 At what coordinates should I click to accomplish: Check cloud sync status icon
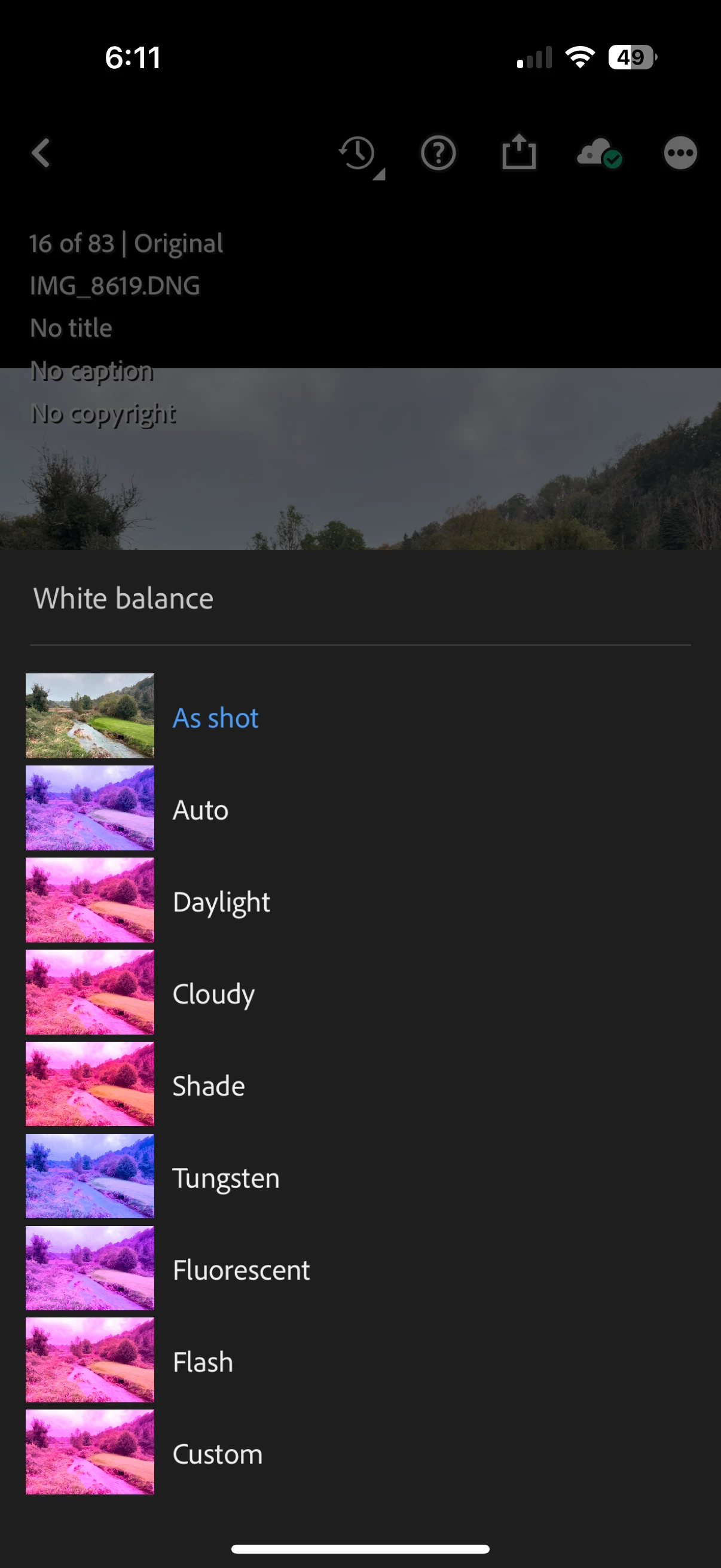pos(599,152)
